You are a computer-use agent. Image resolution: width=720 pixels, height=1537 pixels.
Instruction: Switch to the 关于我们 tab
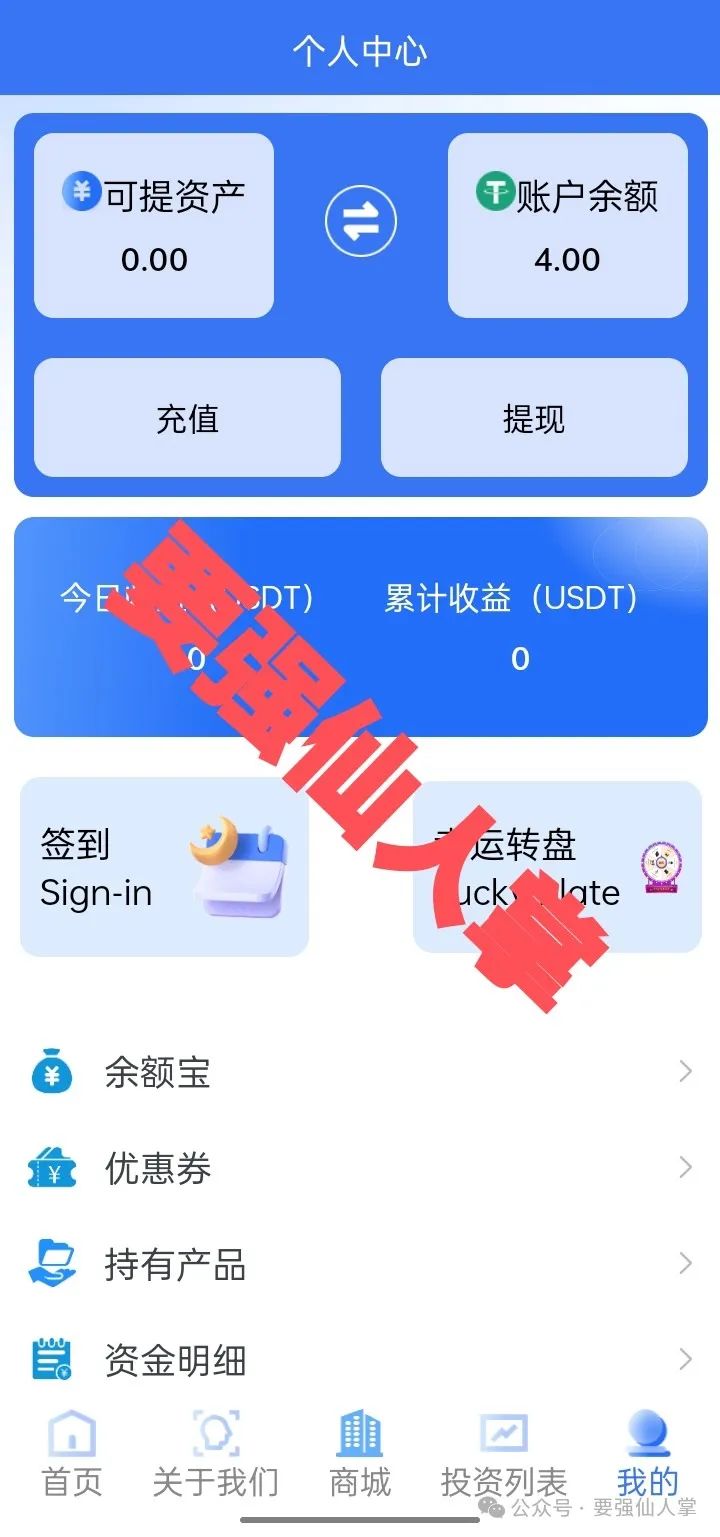coord(215,1455)
